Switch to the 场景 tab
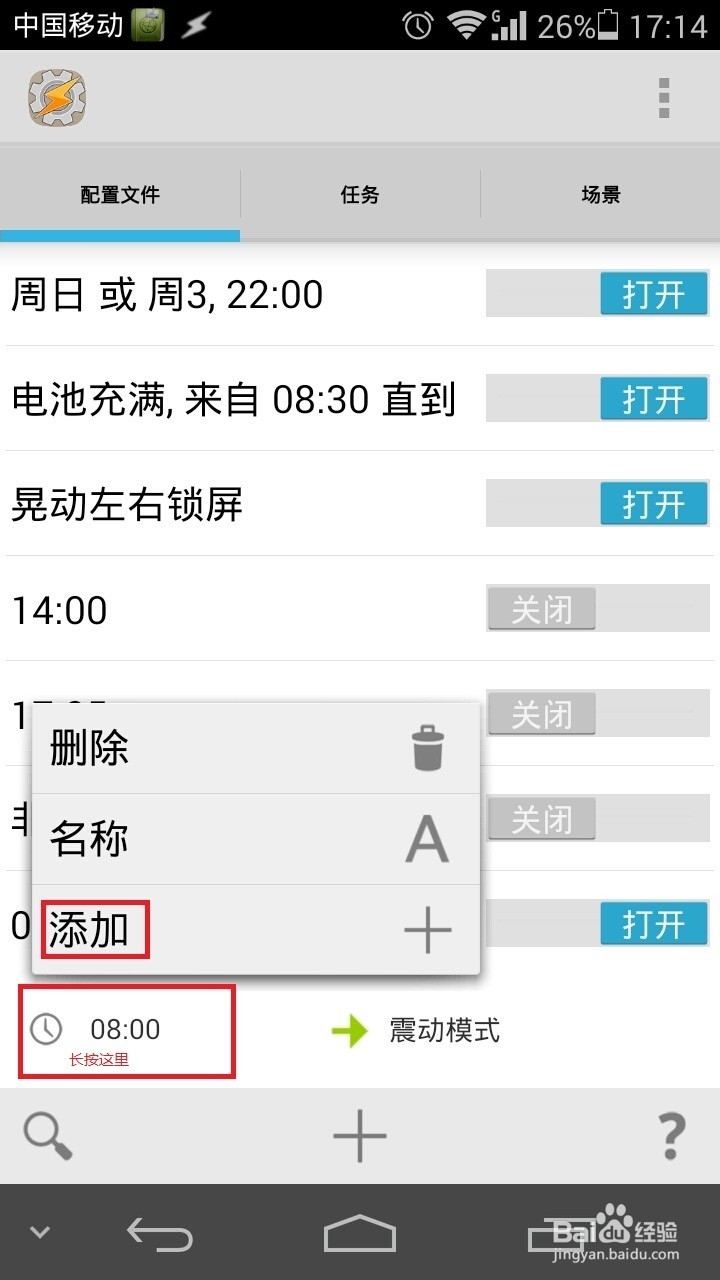Screen dimensions: 720x1280 [599, 195]
